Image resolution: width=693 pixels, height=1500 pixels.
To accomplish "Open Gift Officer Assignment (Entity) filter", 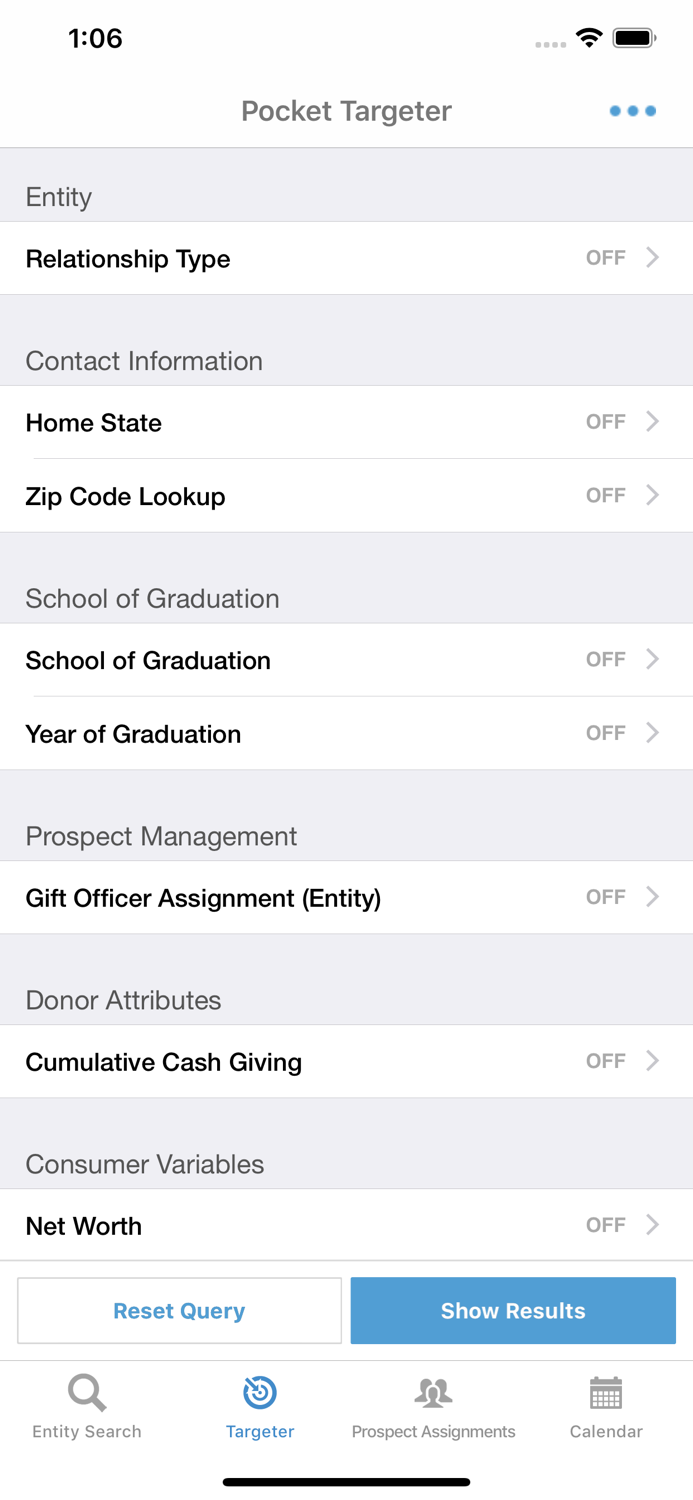I will coord(346,899).
